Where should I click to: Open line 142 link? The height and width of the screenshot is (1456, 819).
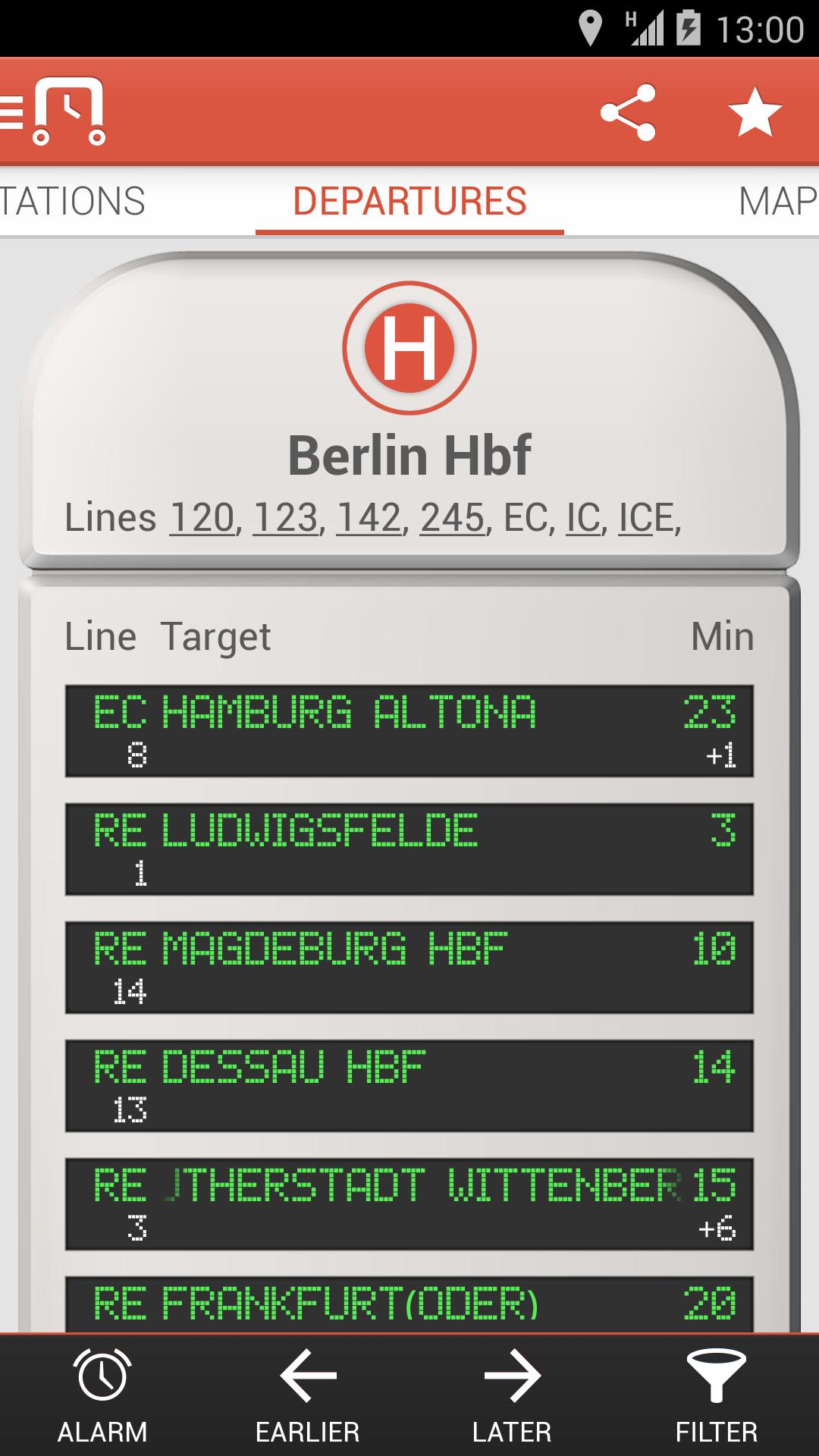click(x=369, y=518)
